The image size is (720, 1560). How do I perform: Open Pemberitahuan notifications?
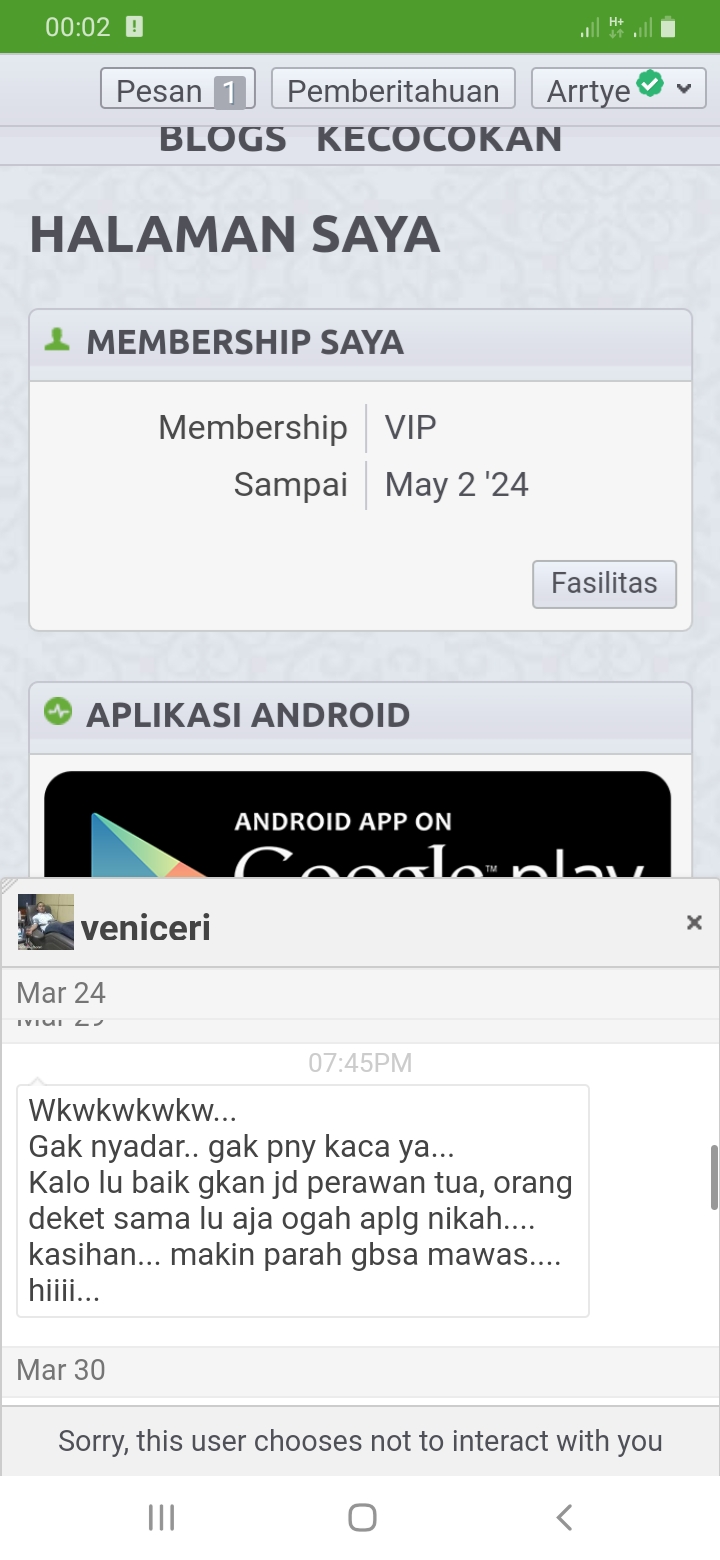393,90
